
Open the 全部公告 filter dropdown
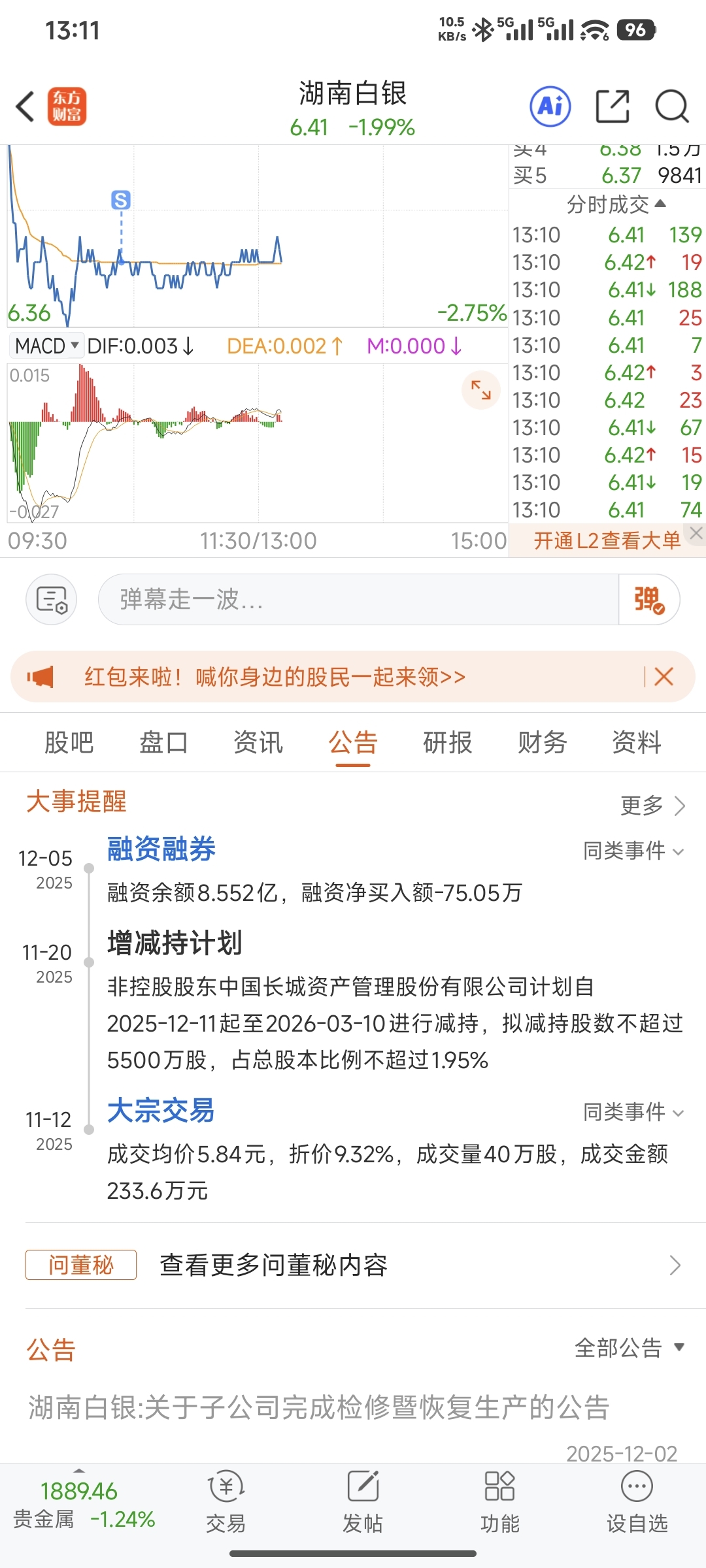pyautogui.click(x=630, y=1348)
